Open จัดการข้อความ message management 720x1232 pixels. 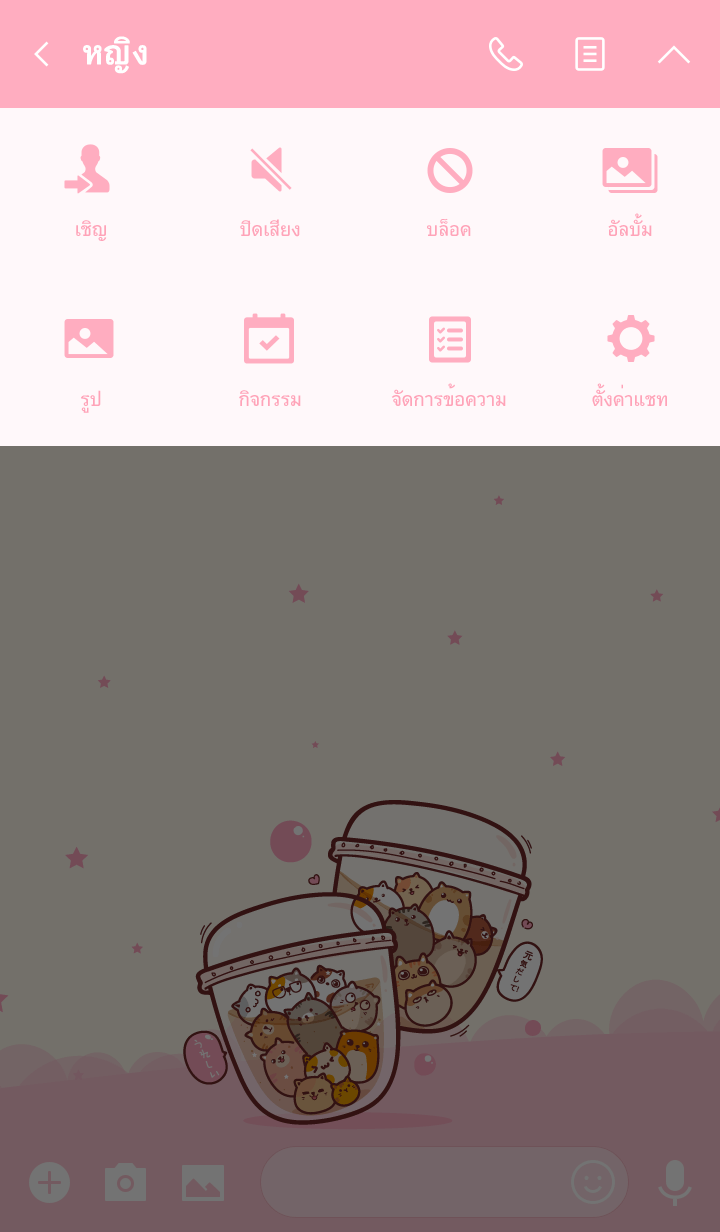click(x=449, y=360)
